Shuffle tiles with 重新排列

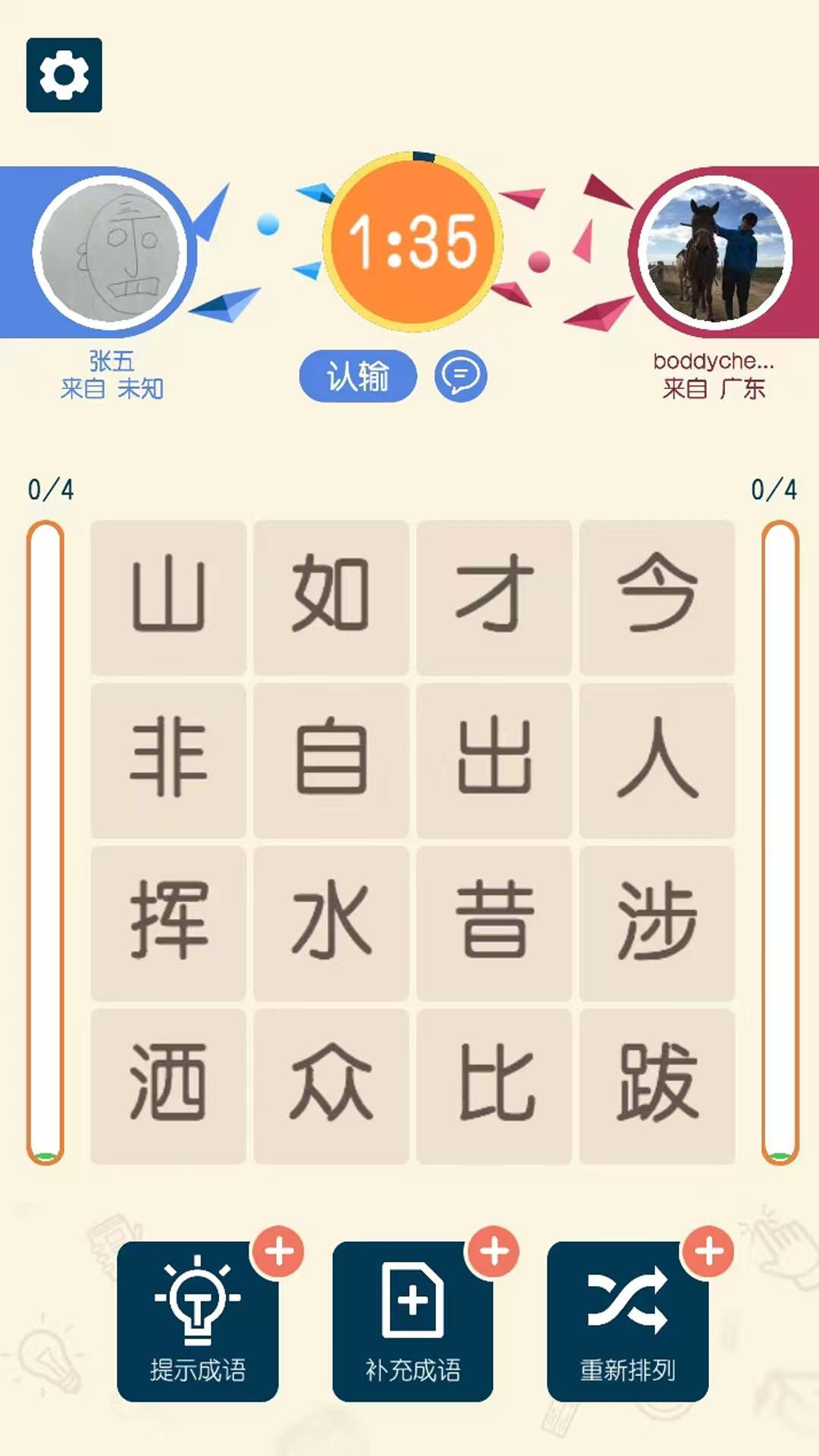point(628,1321)
